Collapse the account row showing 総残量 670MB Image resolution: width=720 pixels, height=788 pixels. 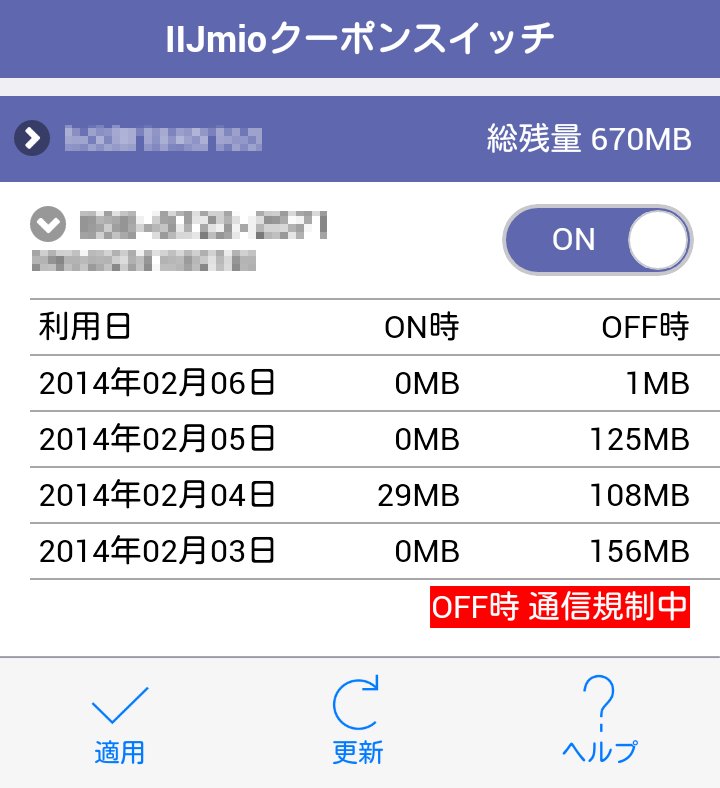(32, 138)
